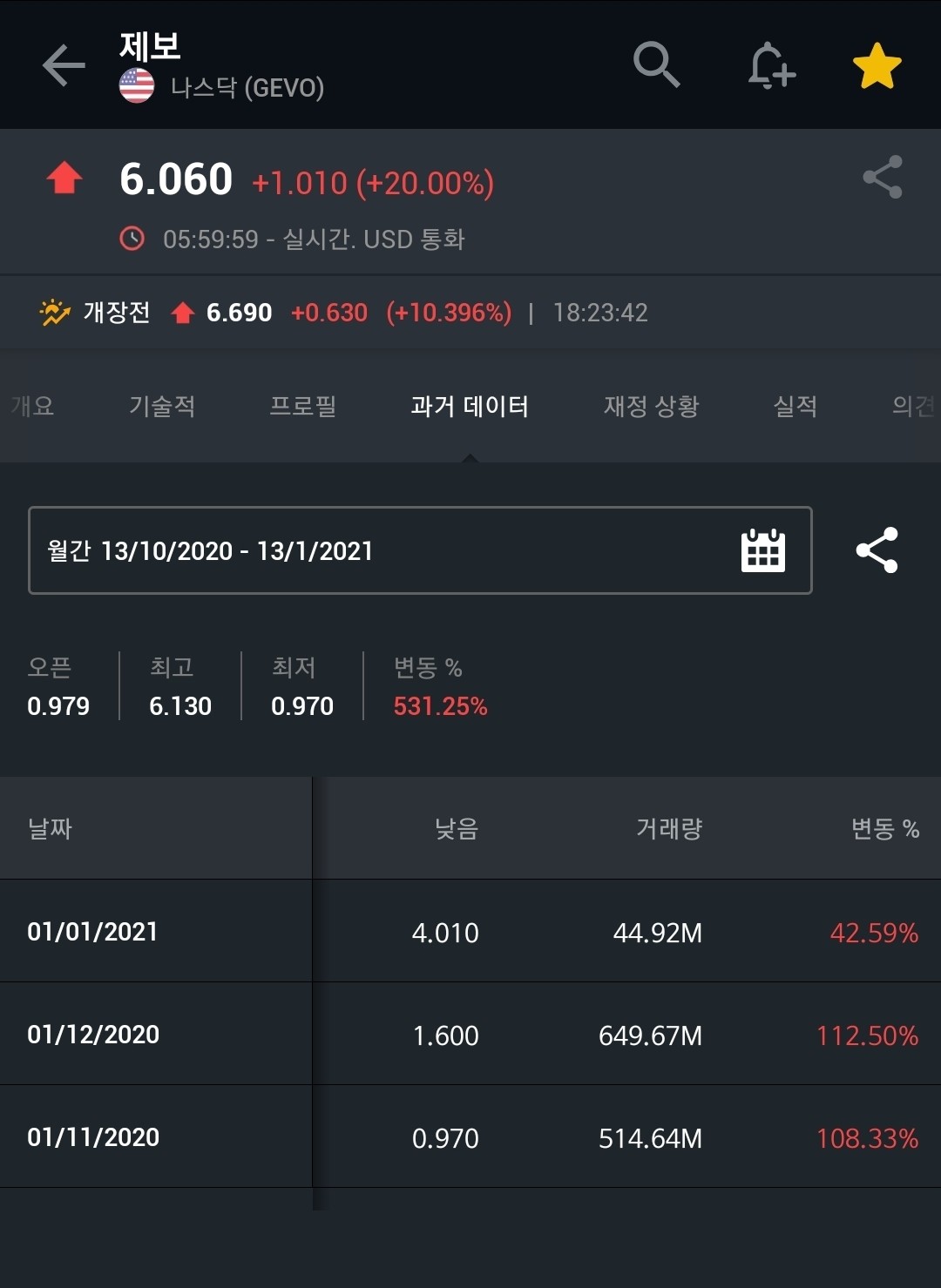Image resolution: width=941 pixels, height=1288 pixels.
Task: Switch to the 실적 tab
Action: click(x=795, y=406)
